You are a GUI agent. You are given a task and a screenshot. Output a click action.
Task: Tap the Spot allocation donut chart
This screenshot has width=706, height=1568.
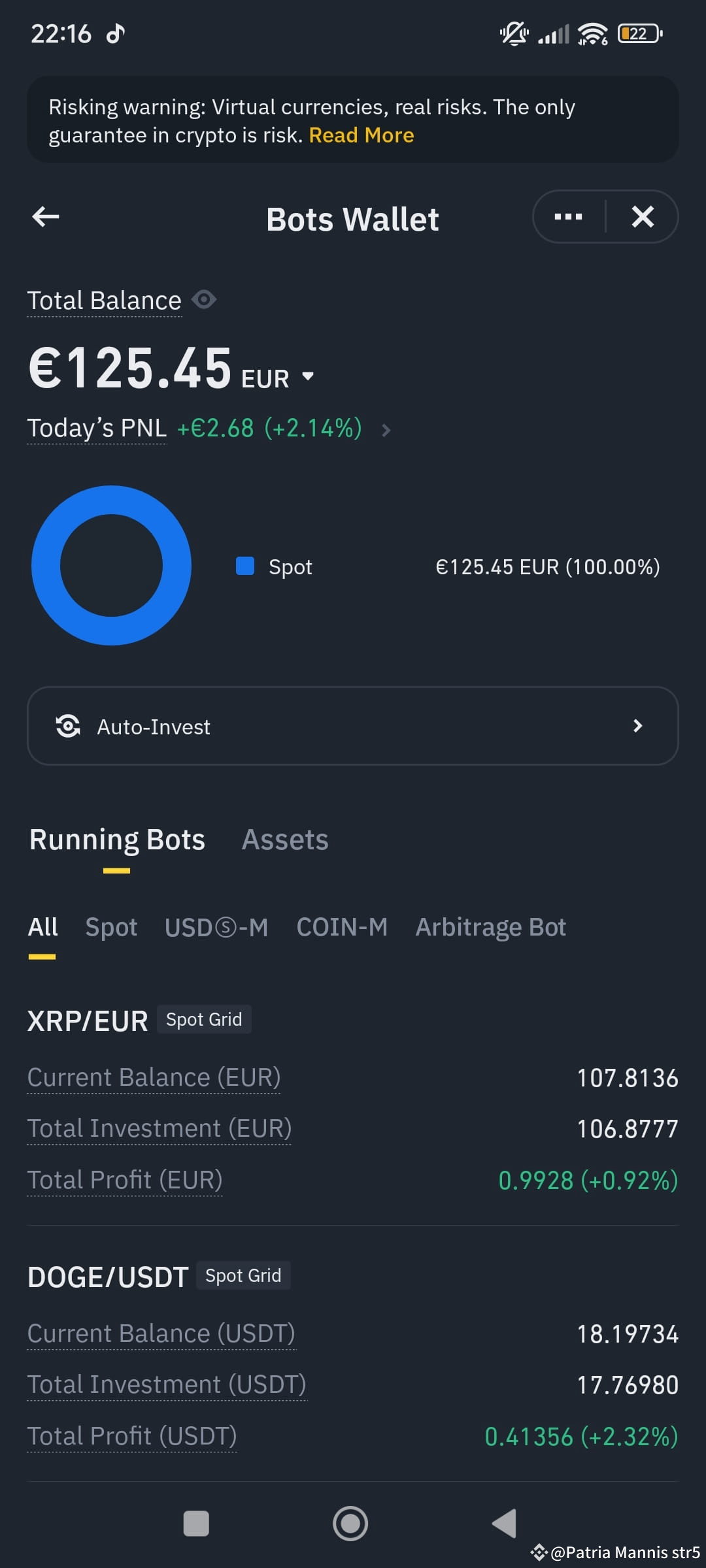coord(112,566)
